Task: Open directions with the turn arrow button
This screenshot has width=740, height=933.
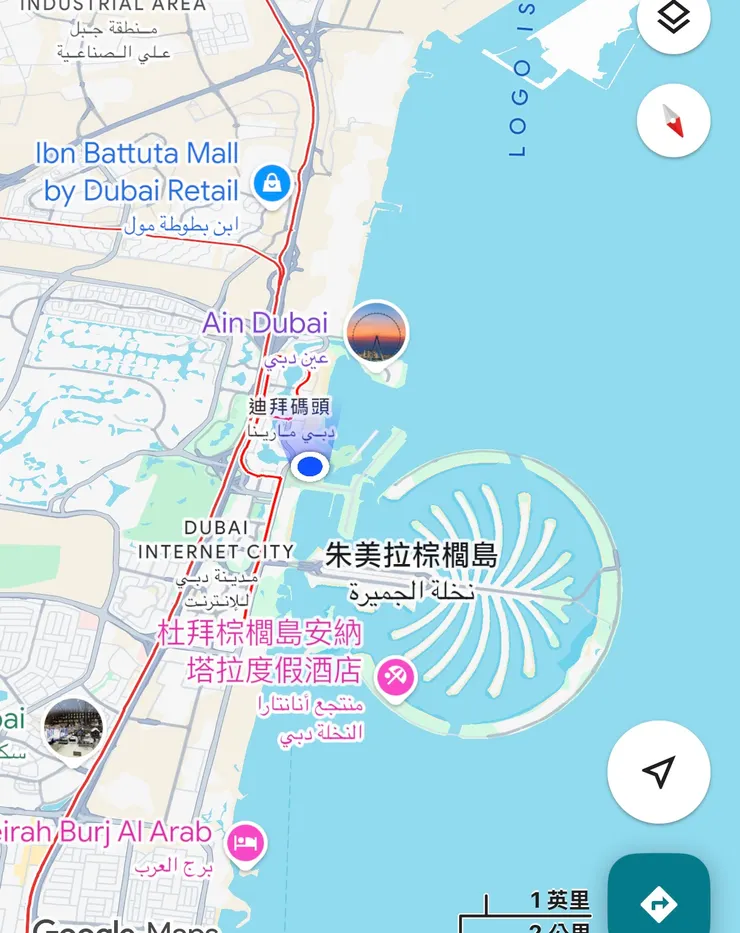Action: [659, 902]
